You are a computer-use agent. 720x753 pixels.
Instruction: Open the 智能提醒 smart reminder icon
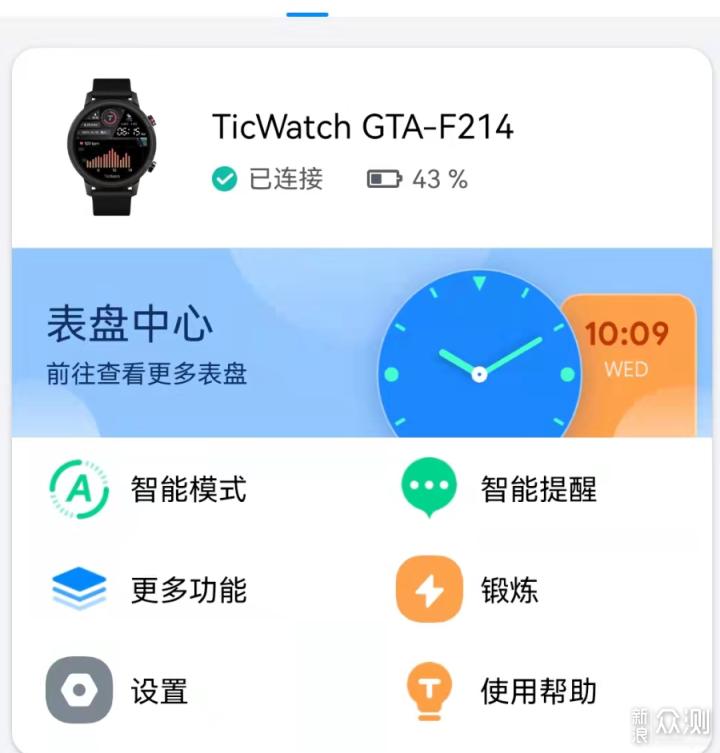[429, 489]
